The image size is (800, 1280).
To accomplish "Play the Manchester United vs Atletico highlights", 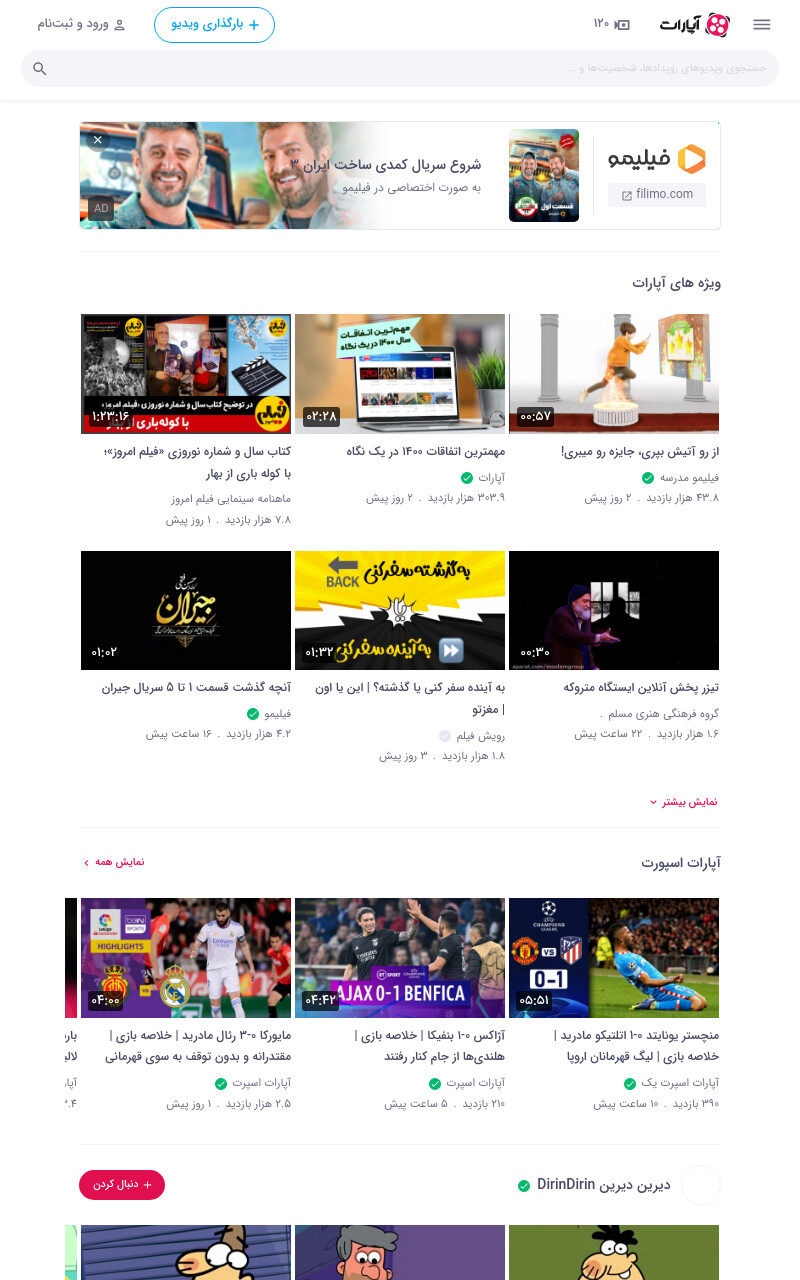I will [x=614, y=957].
